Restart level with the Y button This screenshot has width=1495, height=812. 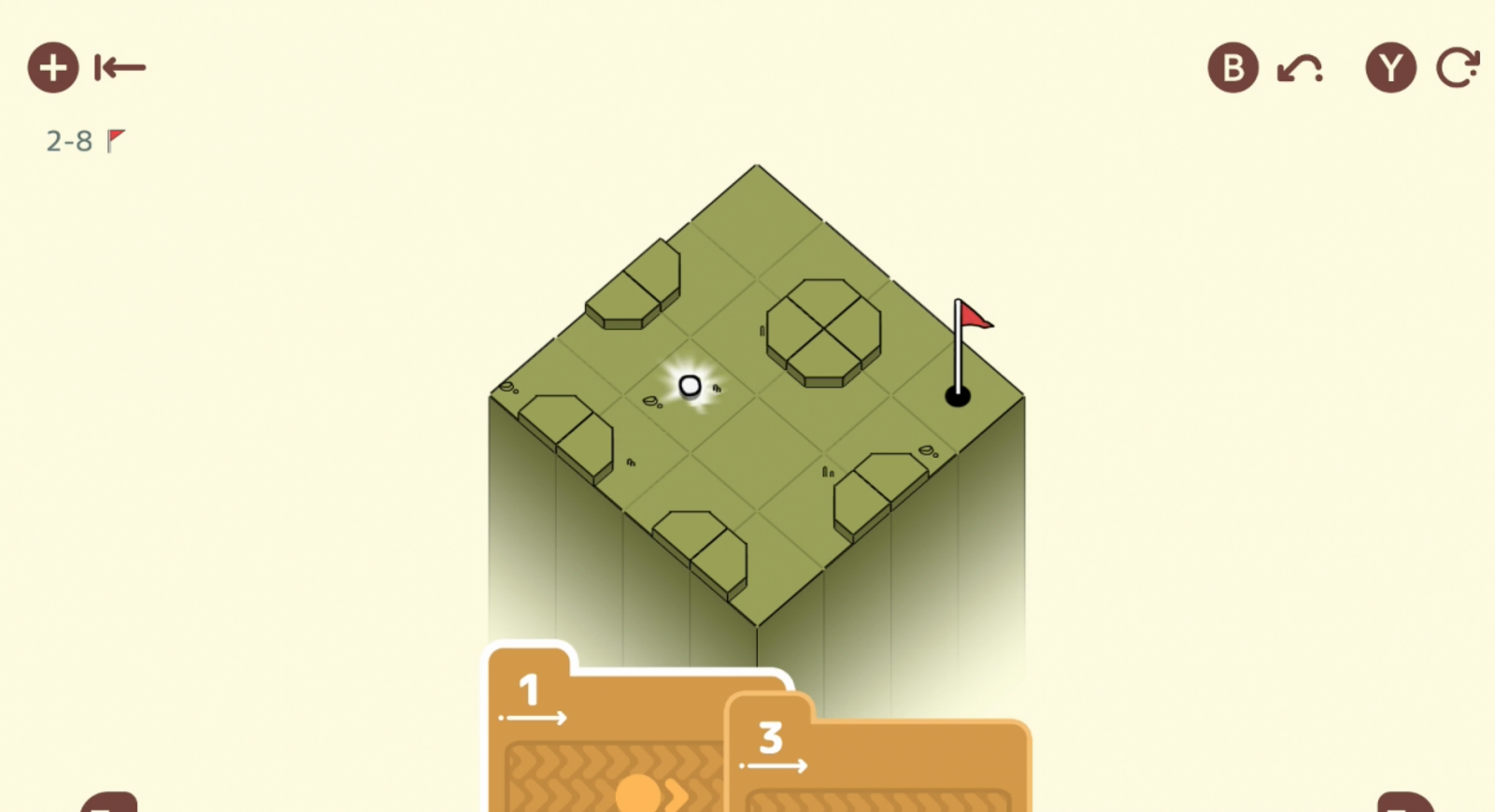pyautogui.click(x=1390, y=67)
